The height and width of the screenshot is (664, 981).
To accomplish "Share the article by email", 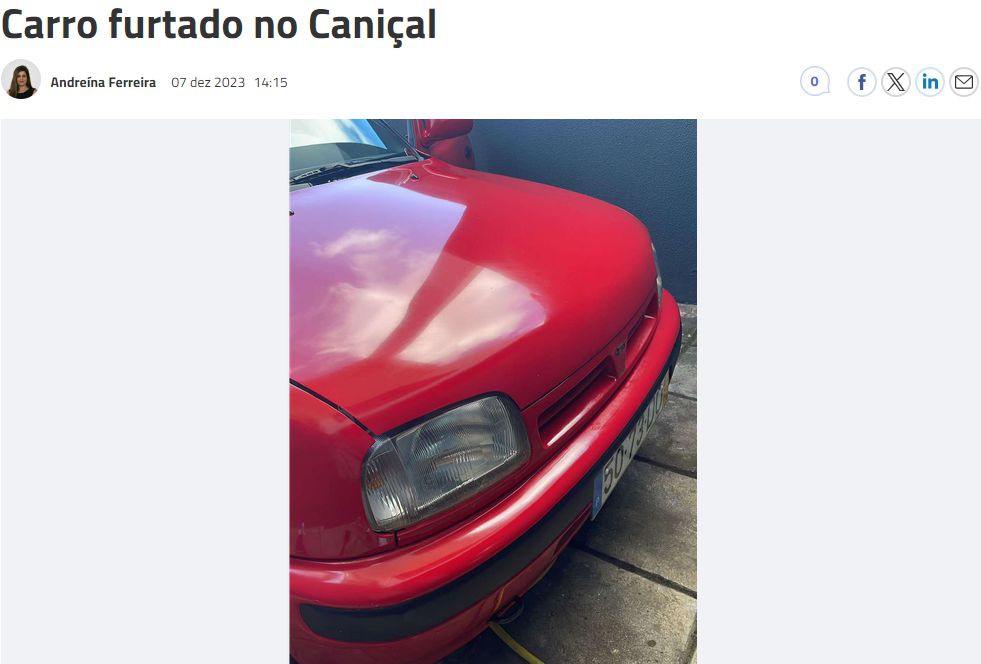I will (964, 82).
